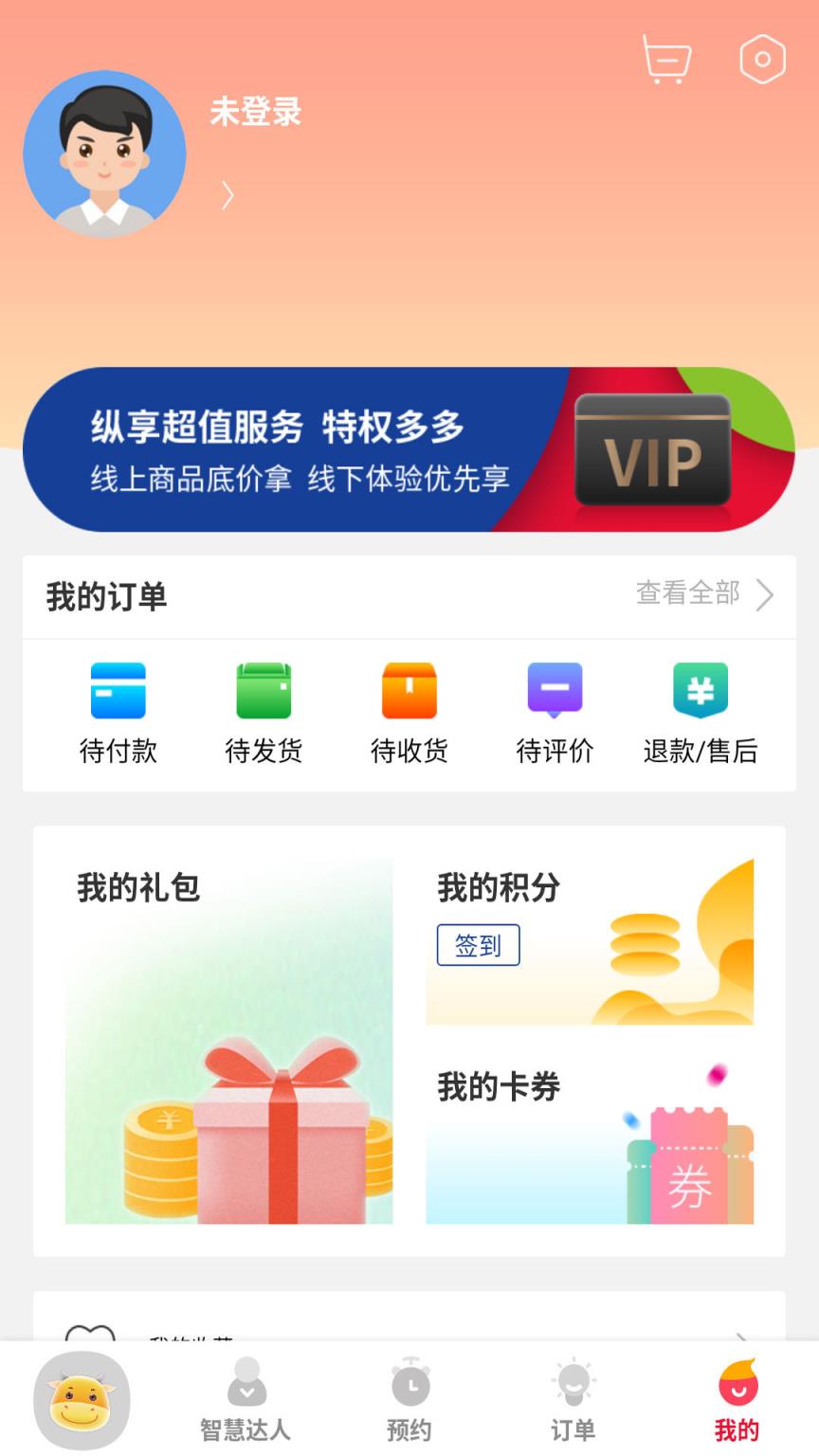Open the VIP membership banner
The width and height of the screenshot is (819, 1456).
pos(409,448)
